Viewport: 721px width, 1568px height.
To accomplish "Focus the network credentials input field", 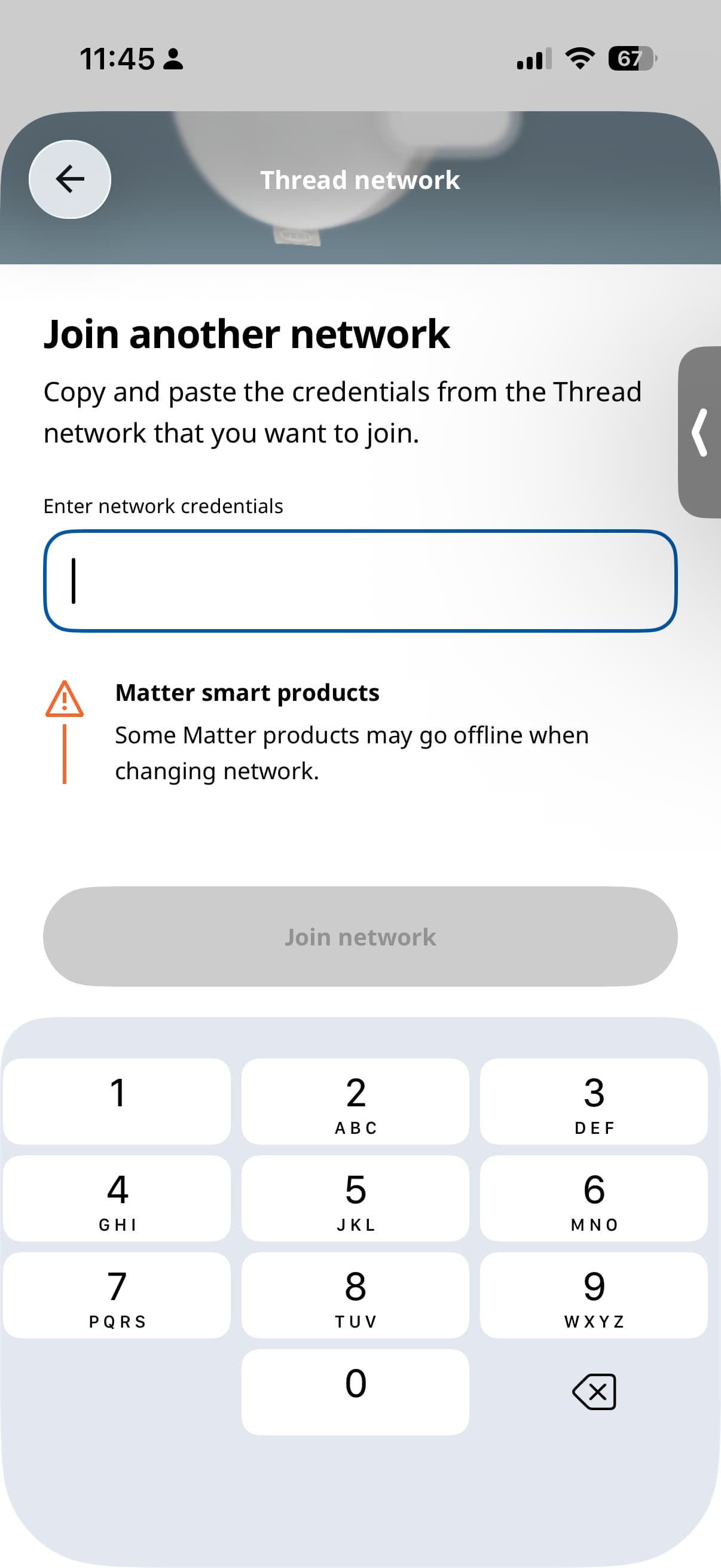I will [360, 581].
